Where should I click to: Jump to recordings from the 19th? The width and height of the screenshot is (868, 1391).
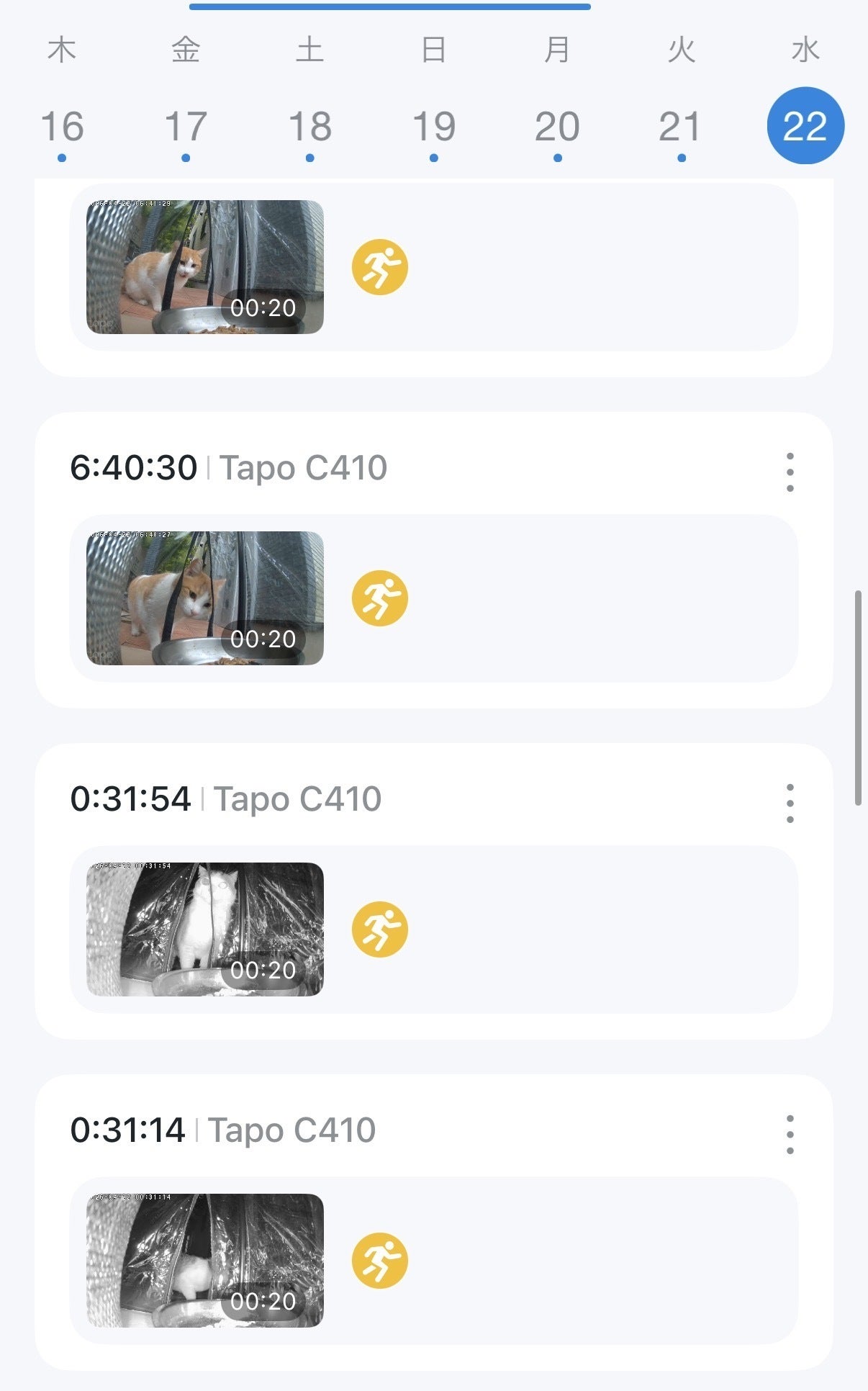pos(433,127)
